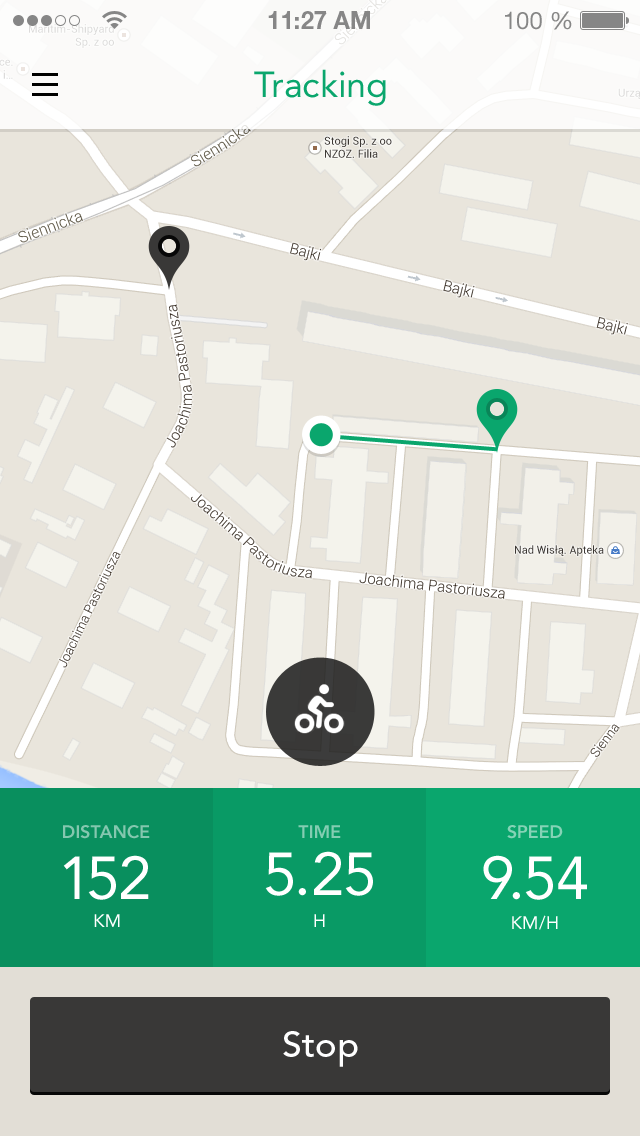Tap the cycling activity button
Screen dimensions: 640x1136
point(320,711)
